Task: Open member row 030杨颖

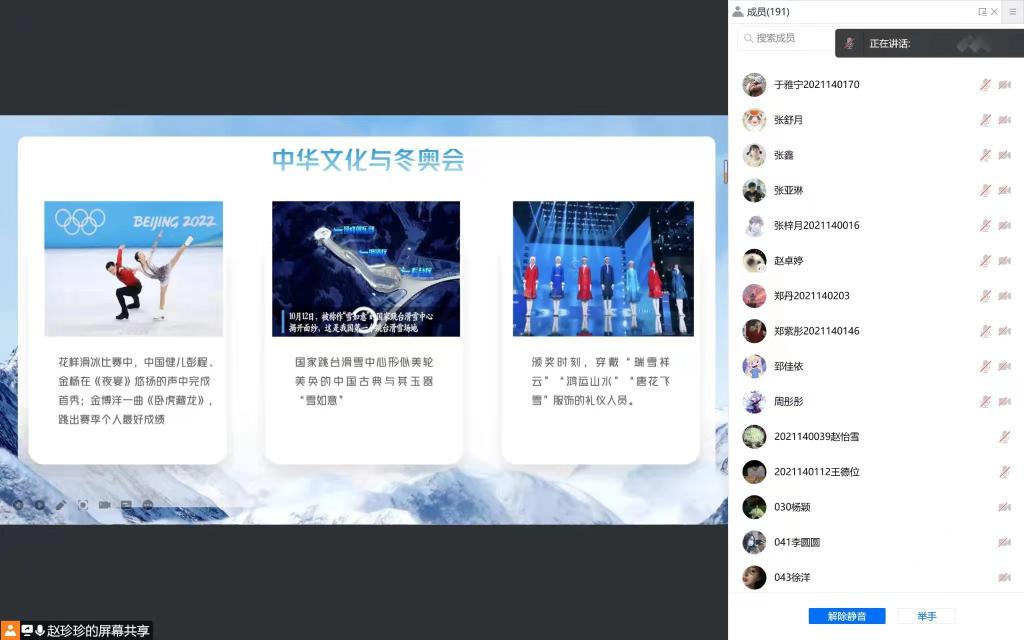Action: pyautogui.click(x=792, y=507)
